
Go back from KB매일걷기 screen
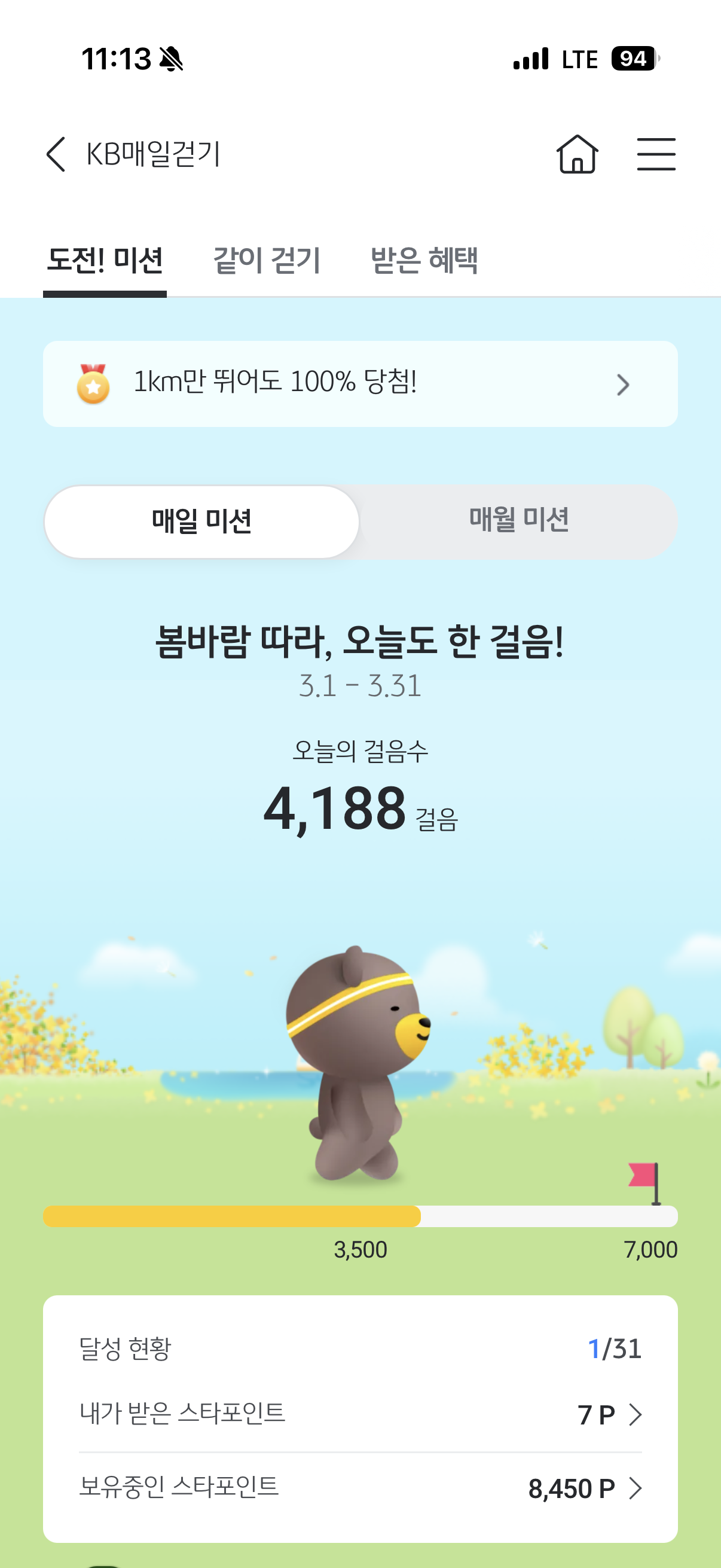pos(56,154)
